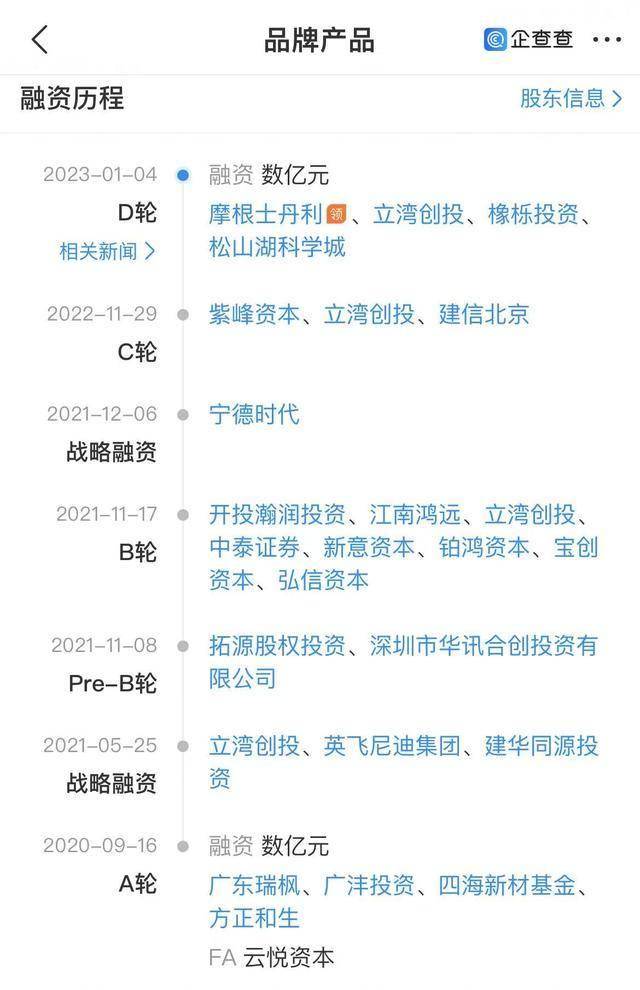
Task: Open 拓源股权投资 in the Pre-B轮 round
Action: coord(277,645)
